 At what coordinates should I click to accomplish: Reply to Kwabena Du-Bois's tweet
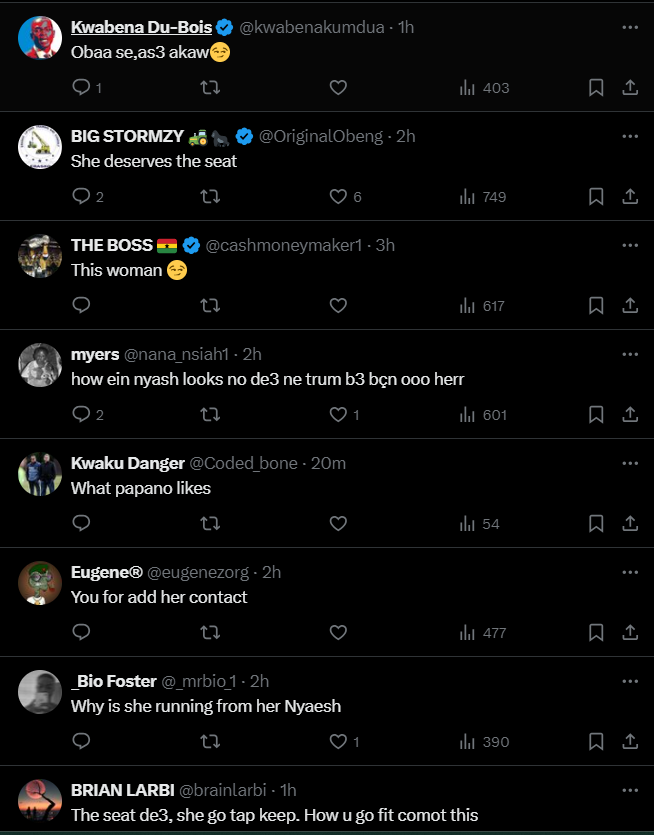tap(82, 88)
